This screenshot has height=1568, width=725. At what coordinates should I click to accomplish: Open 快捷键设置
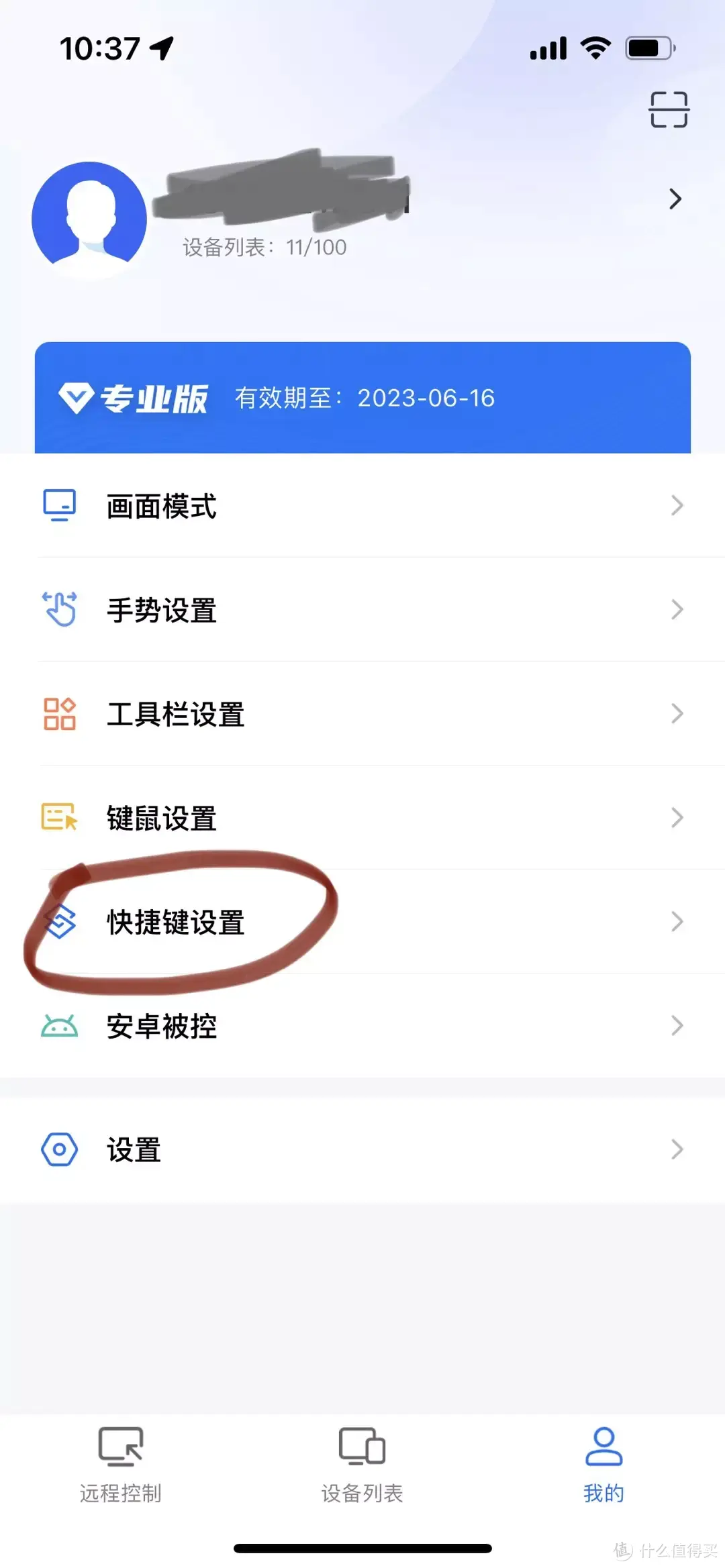(362, 922)
